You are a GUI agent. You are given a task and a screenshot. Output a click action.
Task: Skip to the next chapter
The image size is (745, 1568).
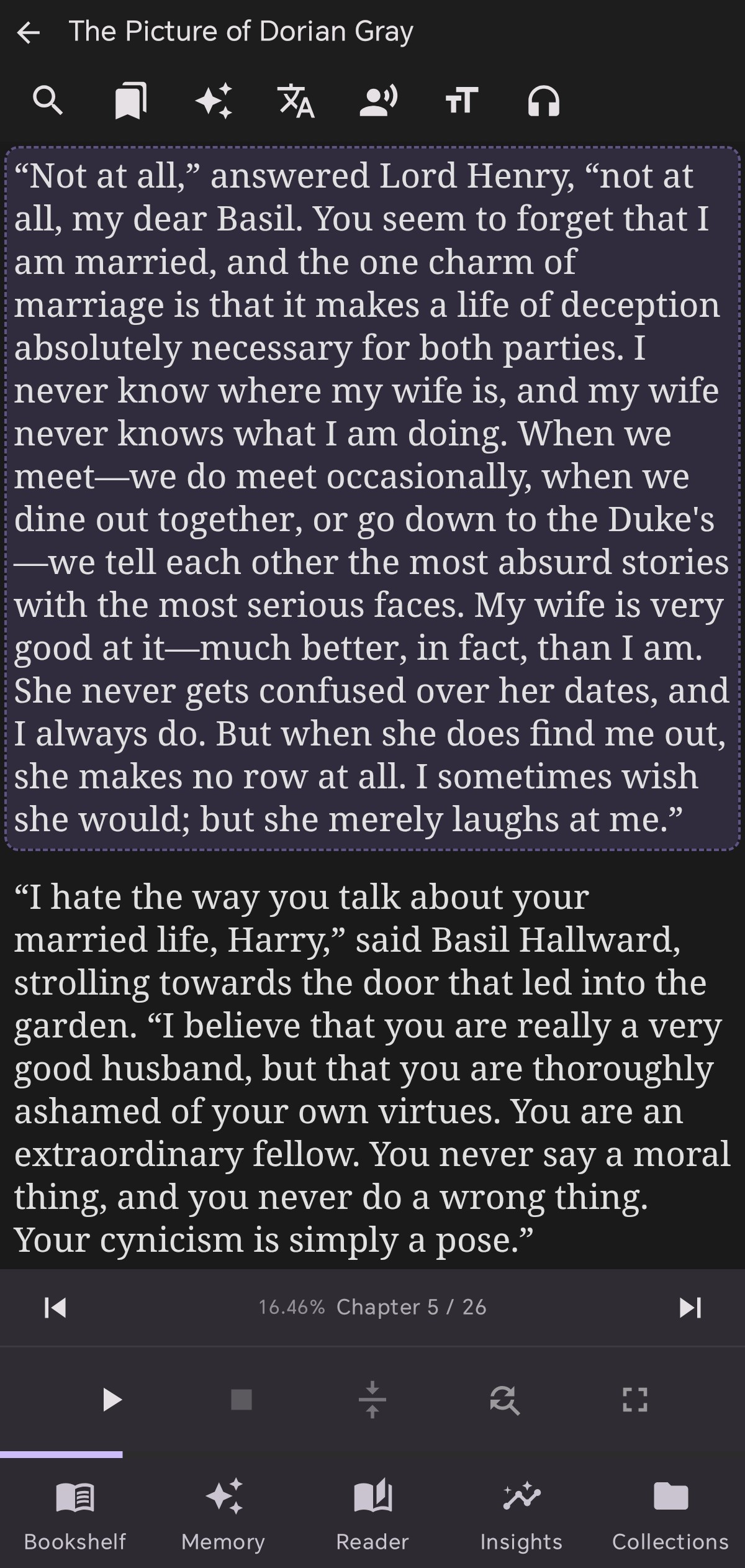690,1308
